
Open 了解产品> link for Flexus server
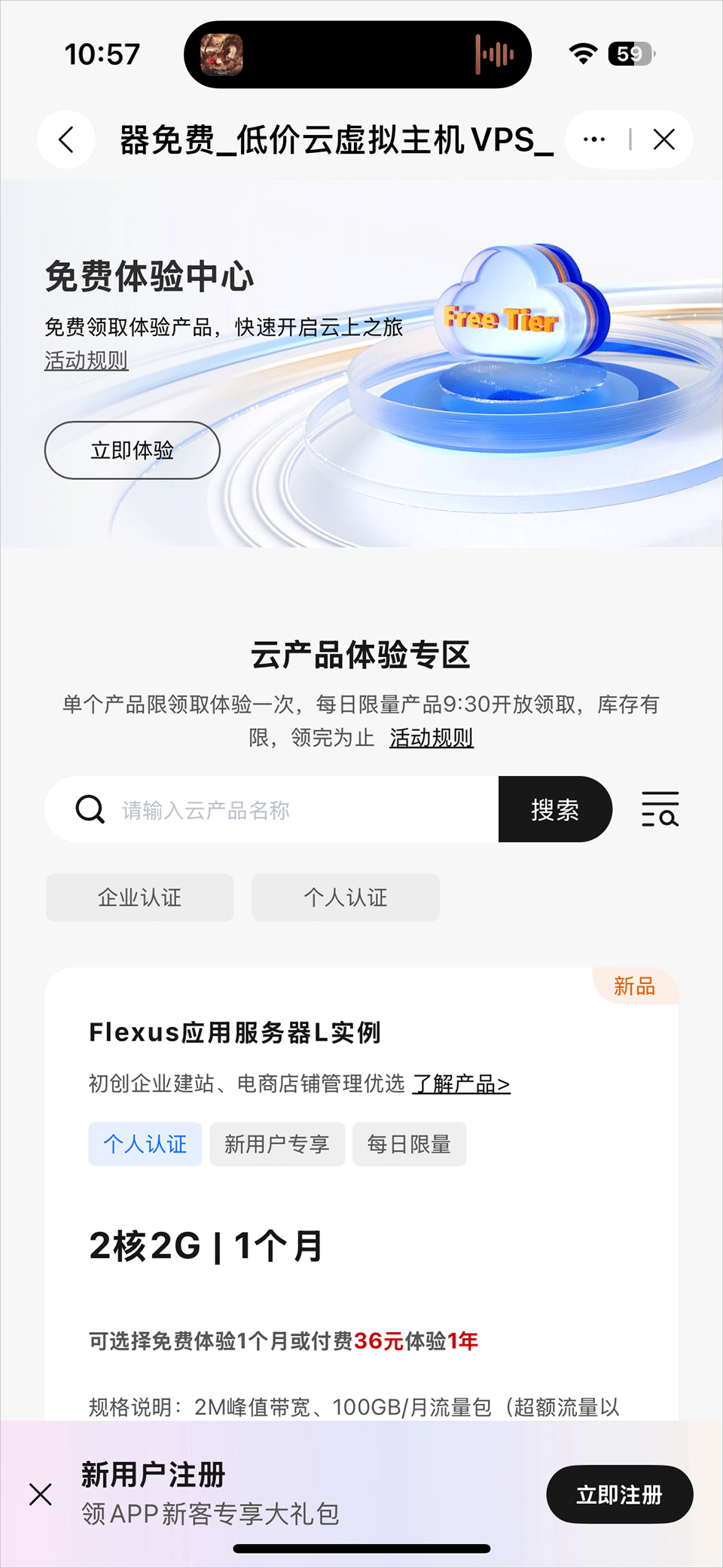tap(461, 1084)
